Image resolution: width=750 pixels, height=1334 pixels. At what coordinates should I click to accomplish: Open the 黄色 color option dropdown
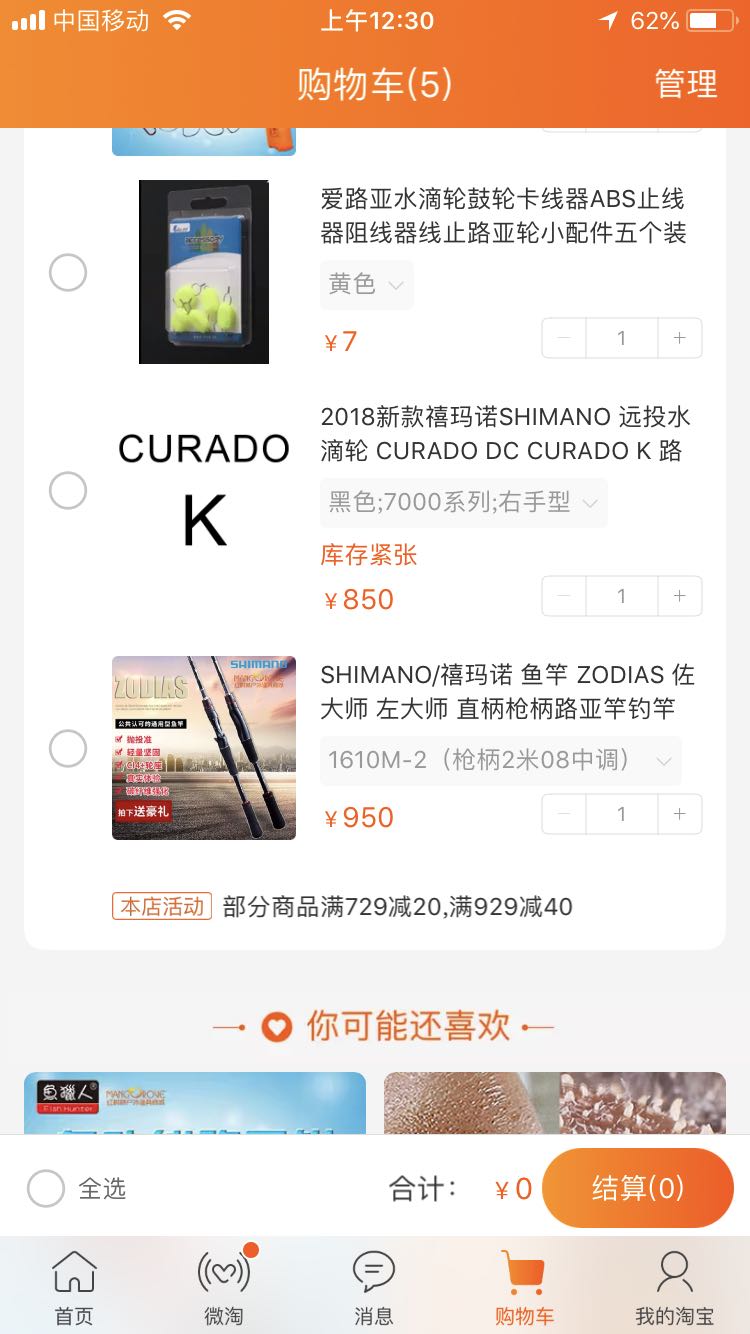point(366,285)
